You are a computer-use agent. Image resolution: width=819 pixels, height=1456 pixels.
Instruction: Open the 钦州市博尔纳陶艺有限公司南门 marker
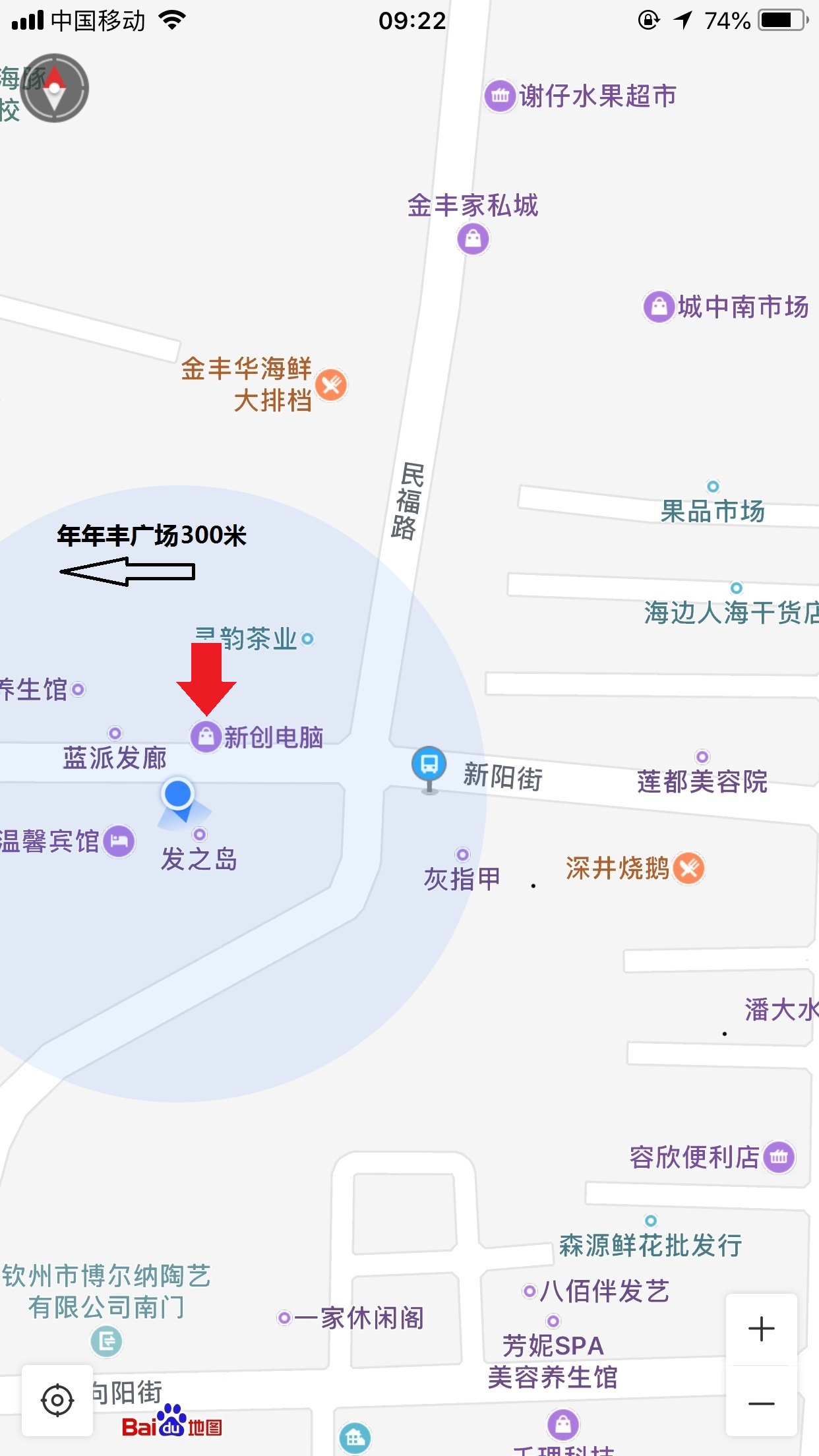pos(106,1341)
